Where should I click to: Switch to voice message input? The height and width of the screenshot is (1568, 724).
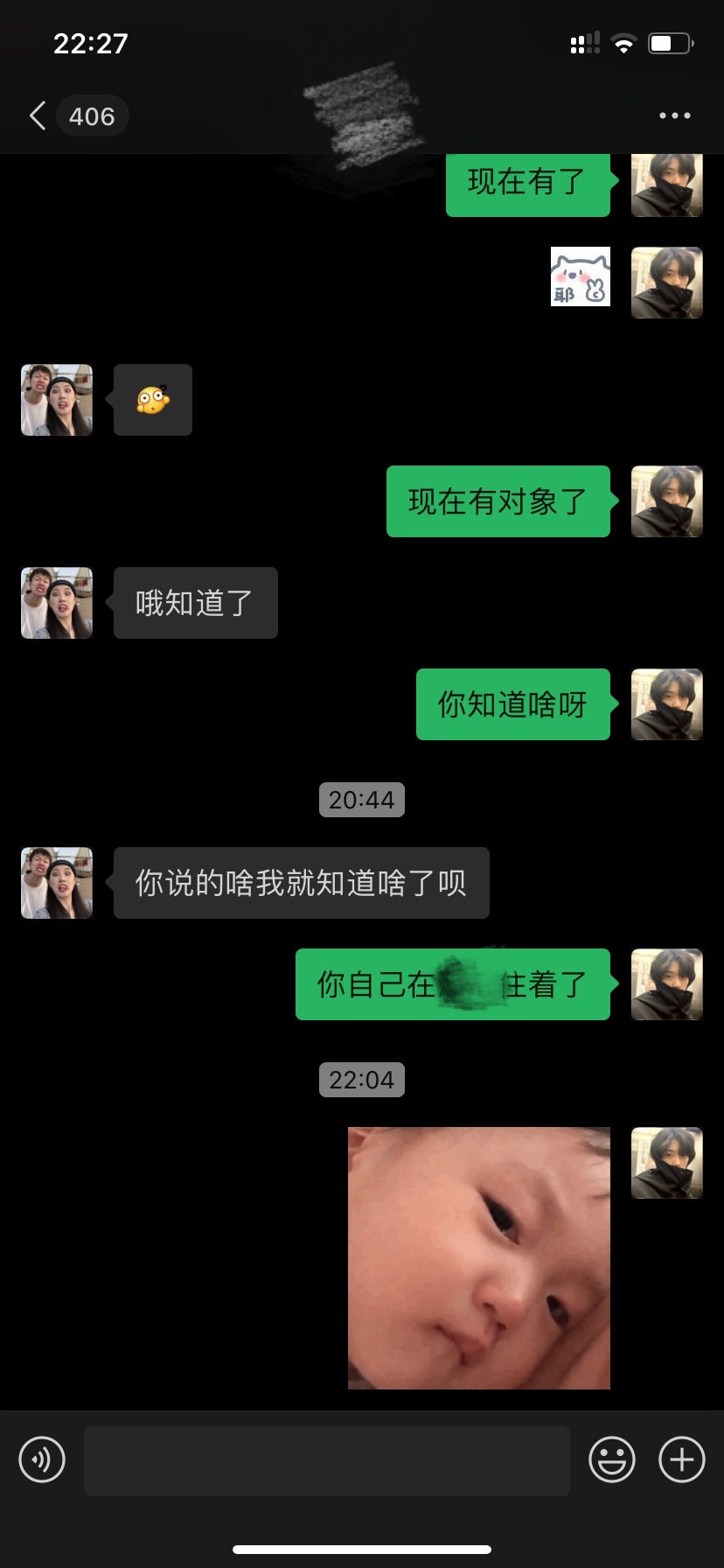point(42,1459)
